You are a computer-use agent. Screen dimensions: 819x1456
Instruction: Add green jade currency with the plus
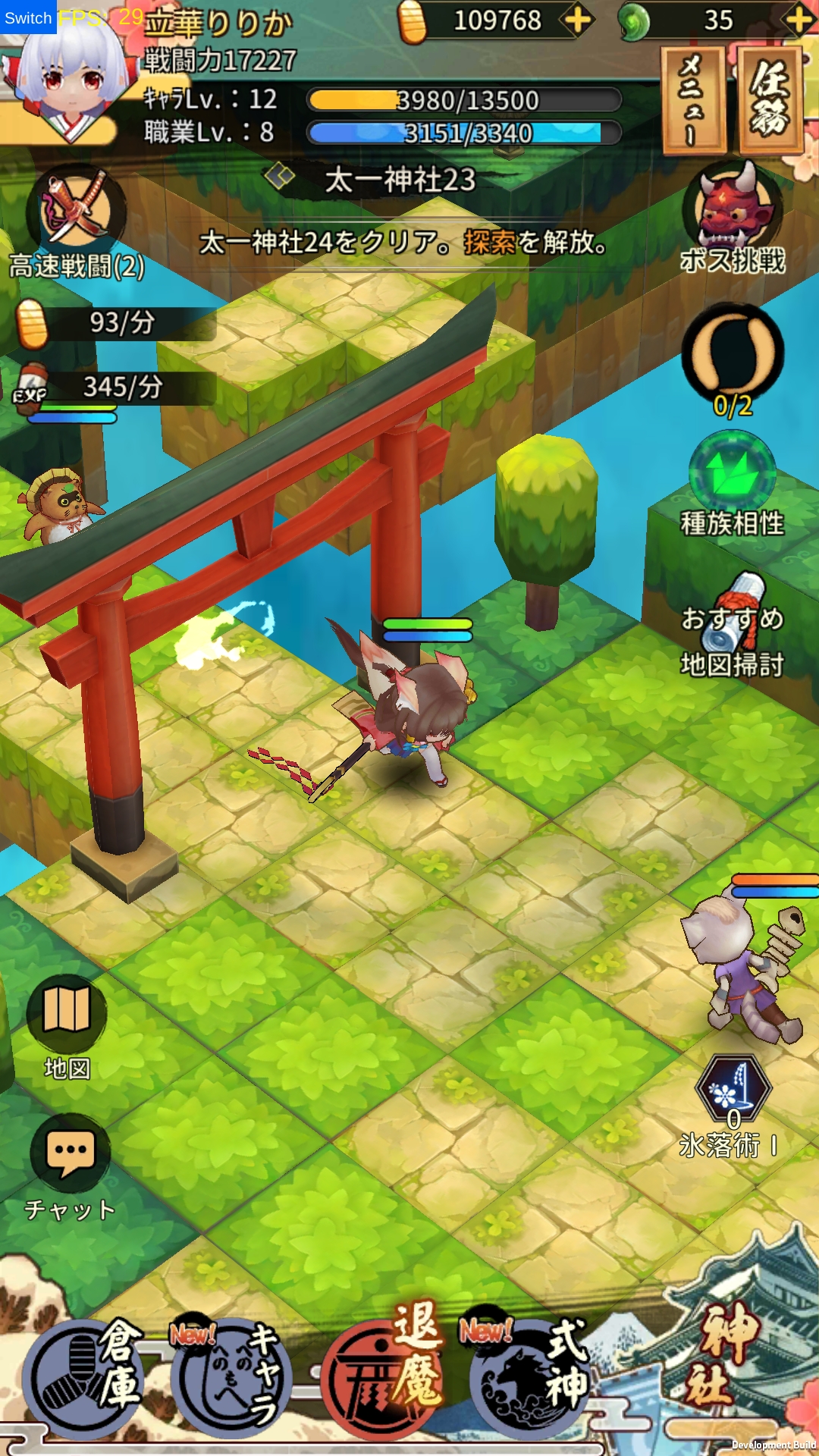coord(799,20)
